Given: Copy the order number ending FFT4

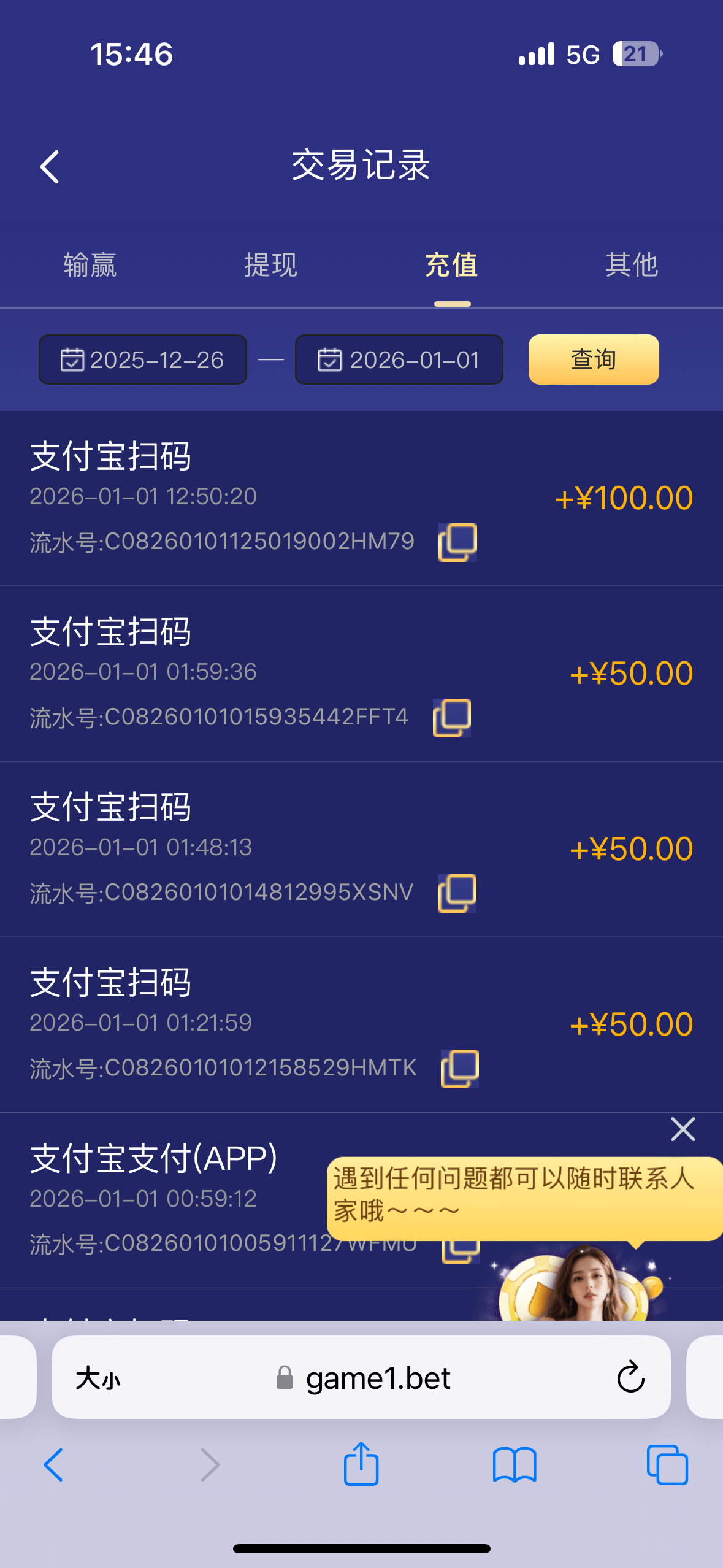Looking at the screenshot, I should coord(452,717).
